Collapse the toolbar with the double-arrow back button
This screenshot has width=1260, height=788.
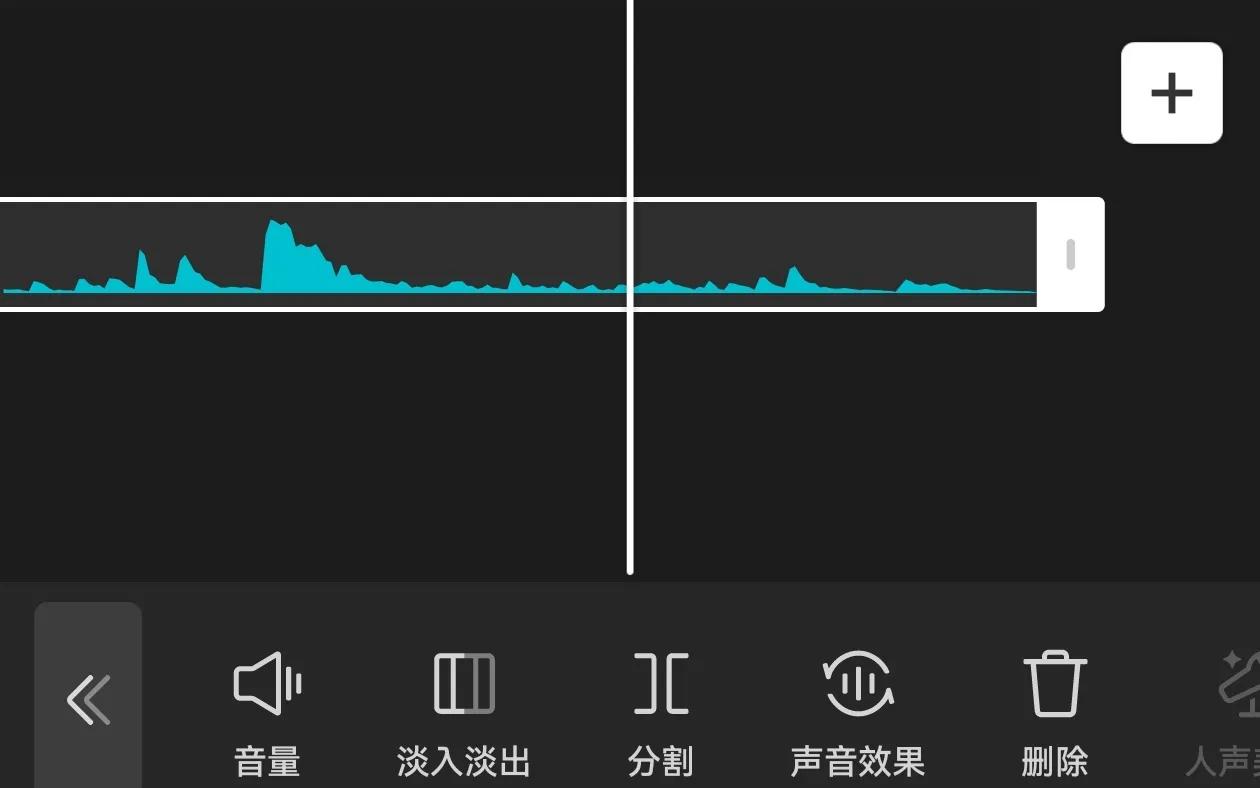click(88, 697)
